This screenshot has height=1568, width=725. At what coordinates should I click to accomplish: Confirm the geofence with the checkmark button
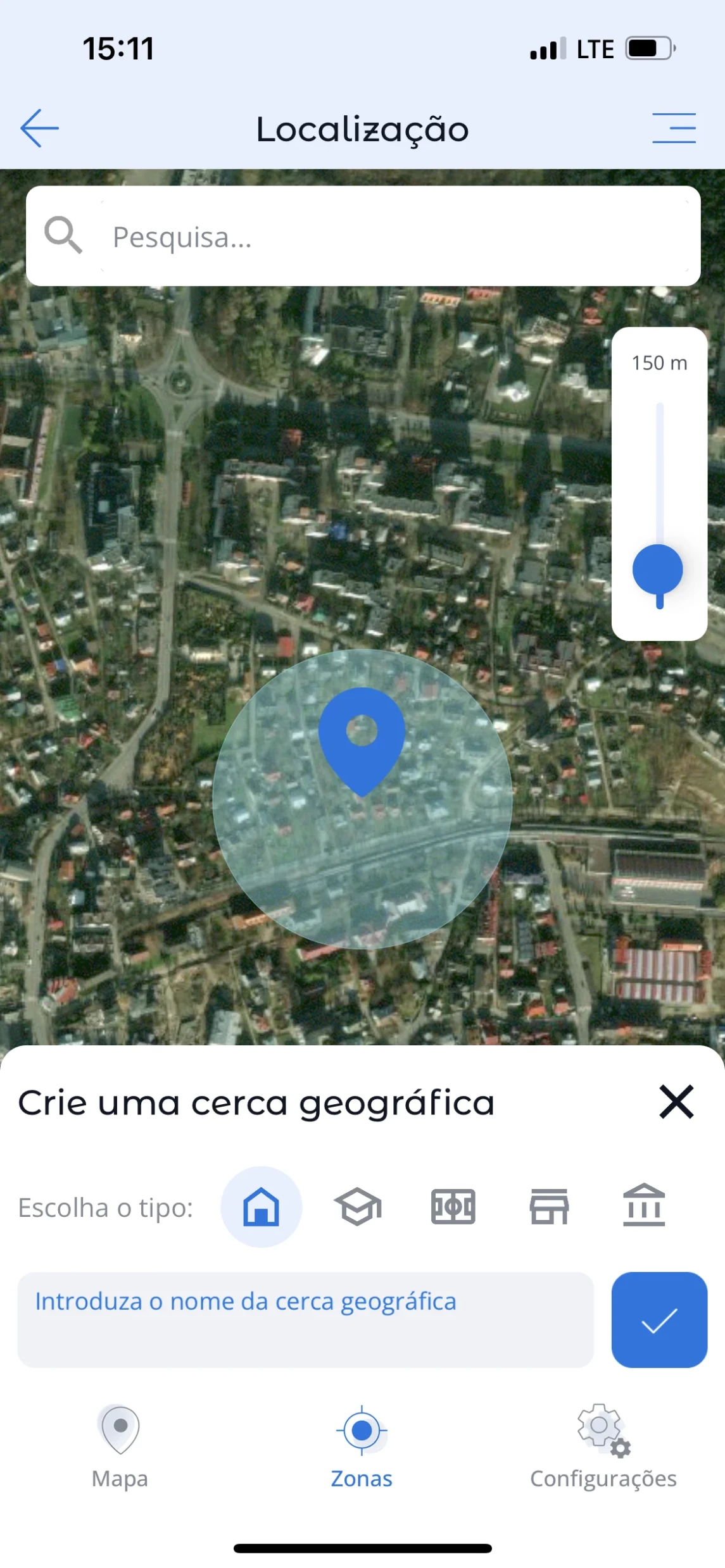[x=659, y=1319]
